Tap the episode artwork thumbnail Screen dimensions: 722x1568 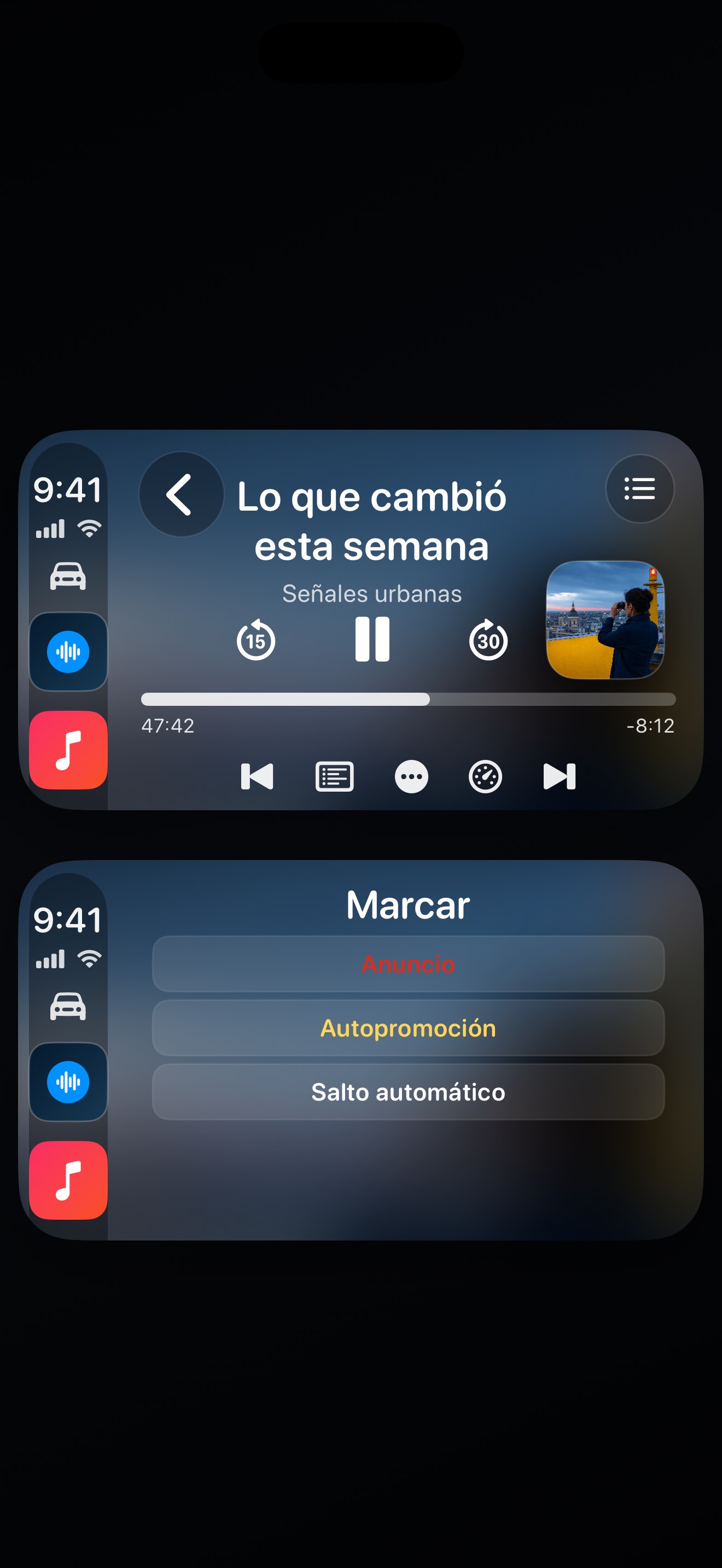(605, 619)
